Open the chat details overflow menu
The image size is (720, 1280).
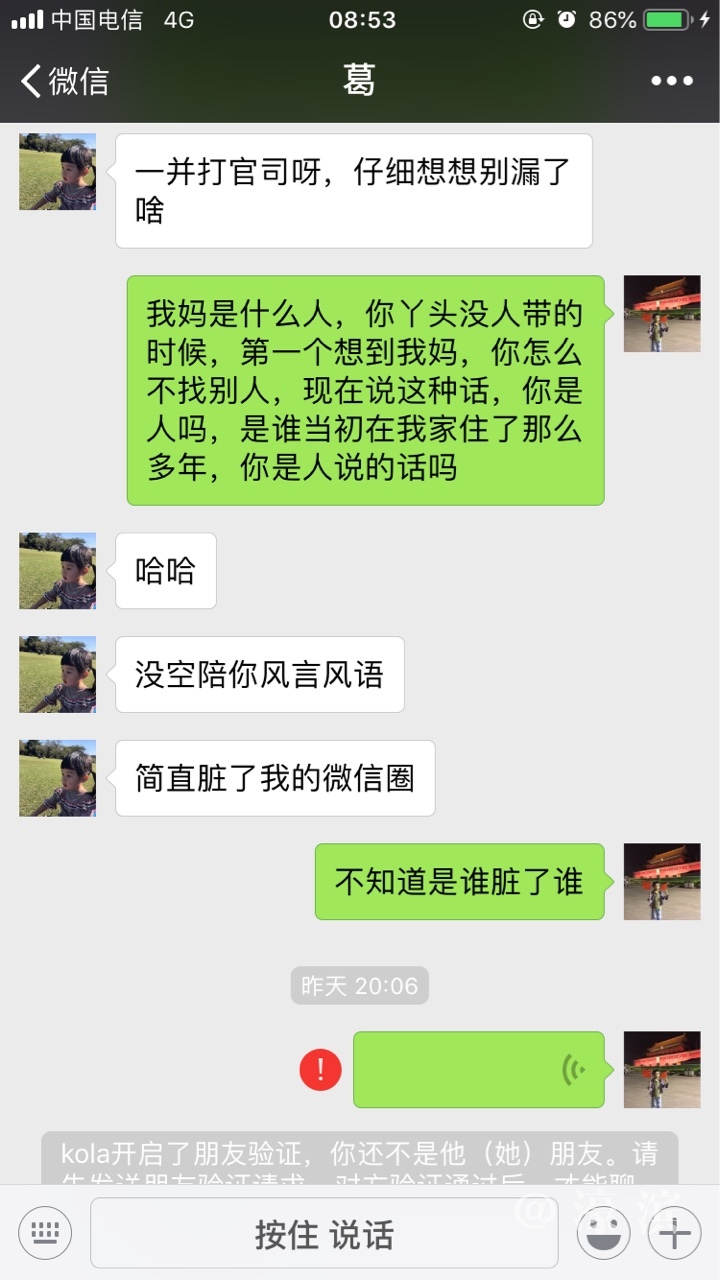pyautogui.click(x=671, y=81)
